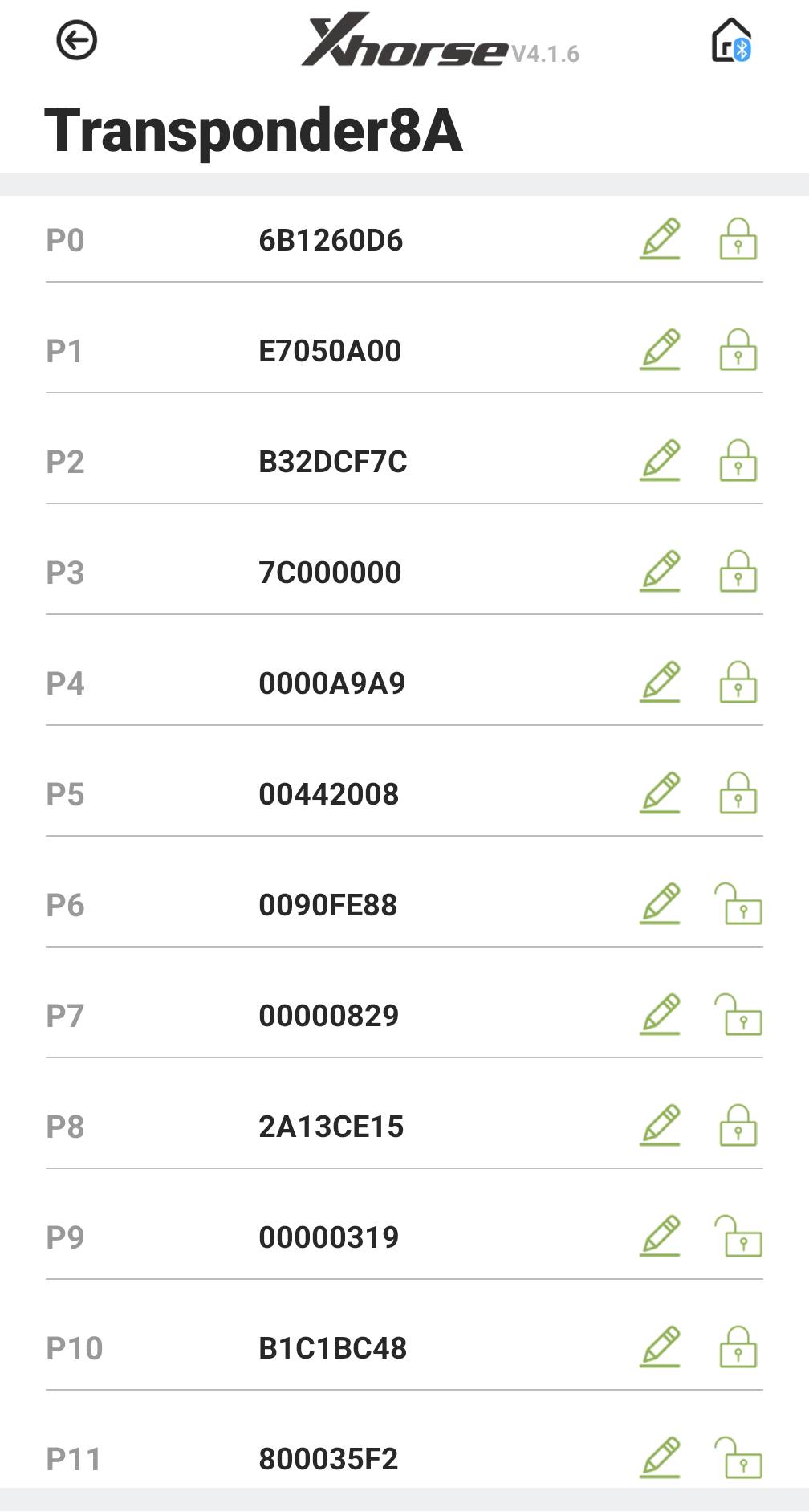The height and width of the screenshot is (1512, 809).
Task: Tap the open lock for P6
Action: tap(738, 904)
